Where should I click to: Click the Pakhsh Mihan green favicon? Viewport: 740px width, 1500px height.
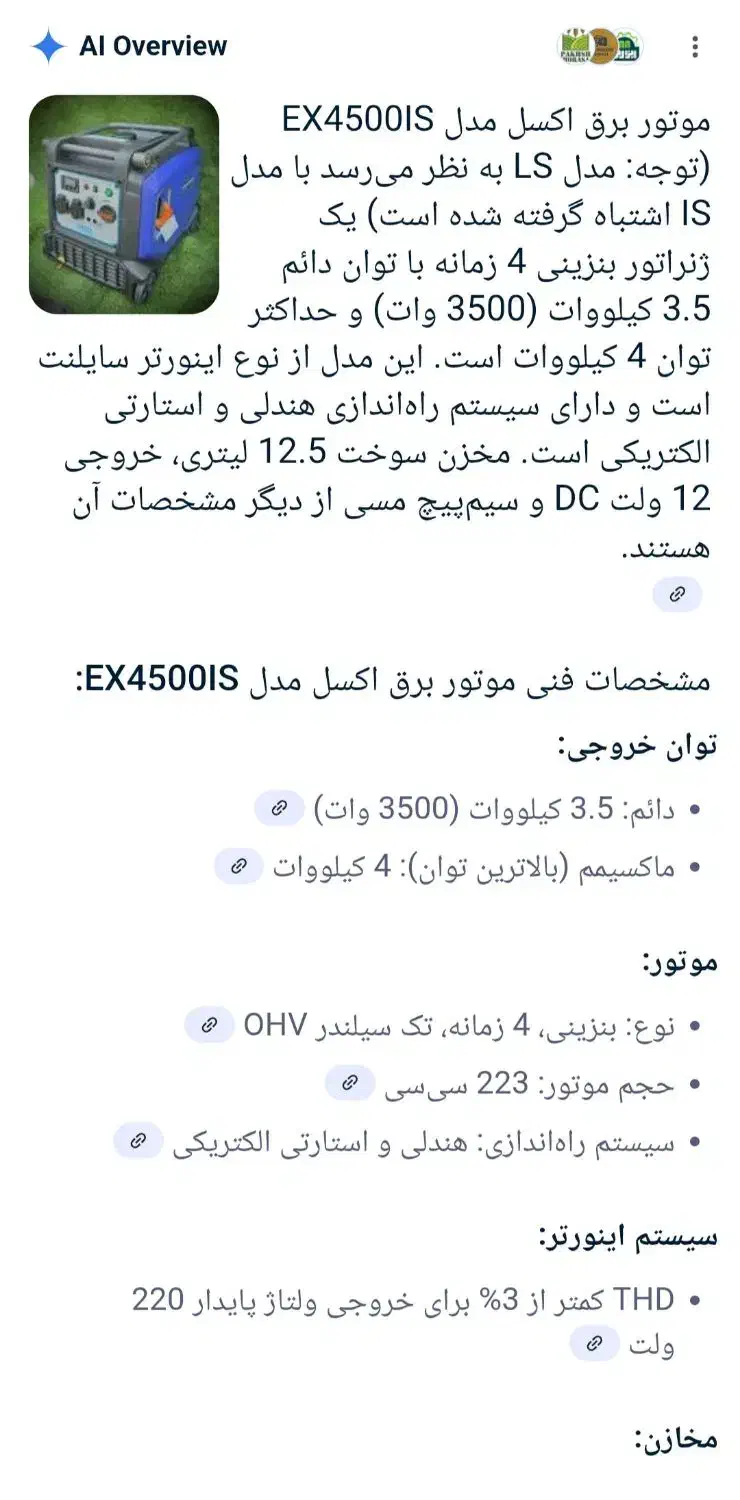tap(575, 45)
